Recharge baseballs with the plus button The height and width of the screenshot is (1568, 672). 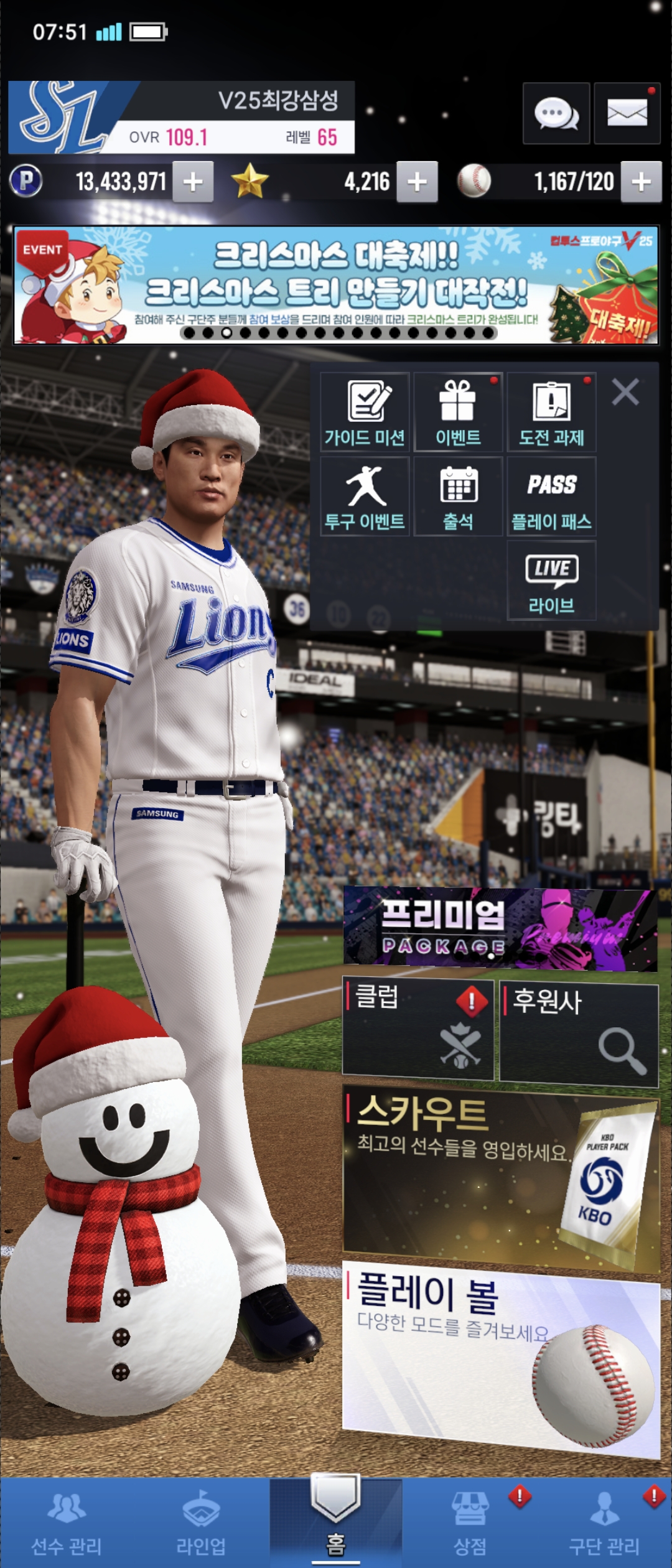click(641, 182)
